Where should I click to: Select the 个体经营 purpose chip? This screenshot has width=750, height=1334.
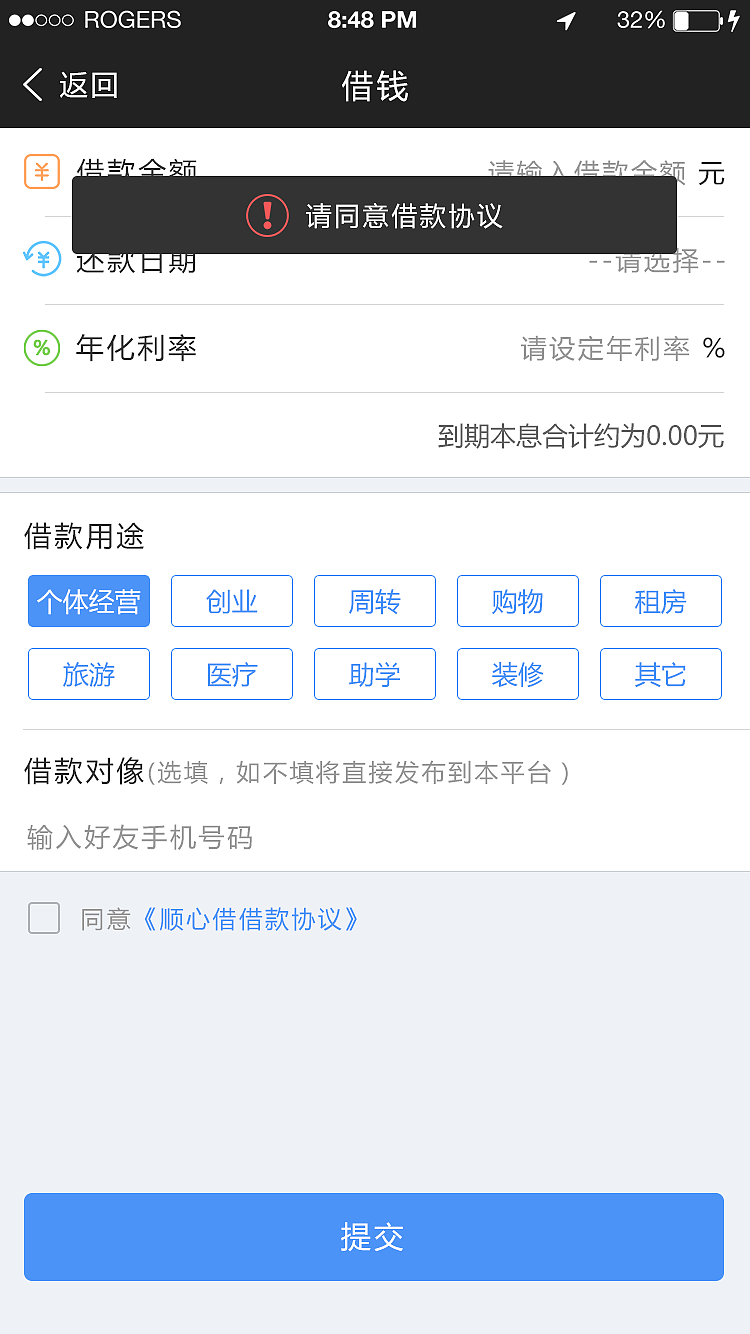click(89, 602)
